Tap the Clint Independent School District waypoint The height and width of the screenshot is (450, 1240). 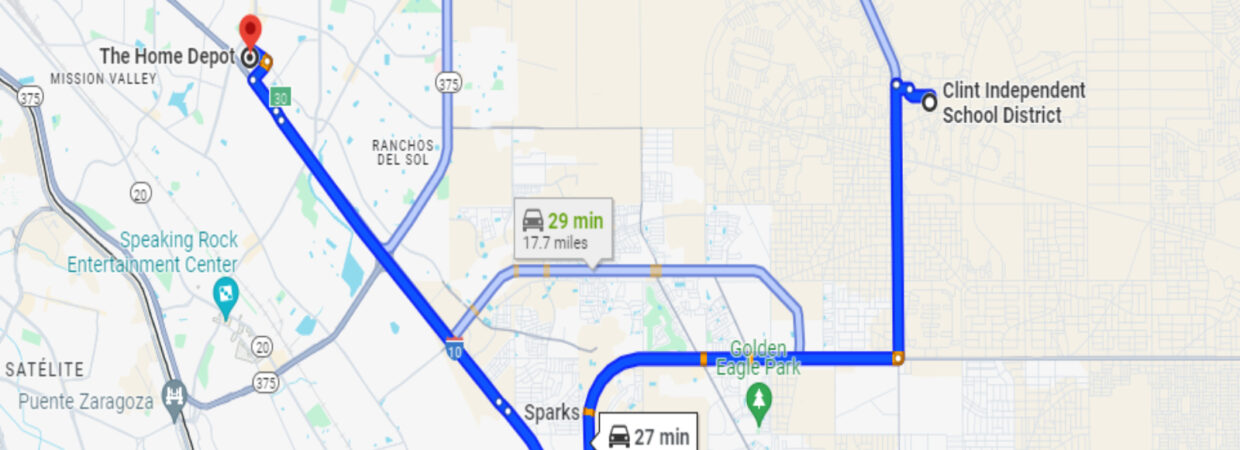point(929,101)
